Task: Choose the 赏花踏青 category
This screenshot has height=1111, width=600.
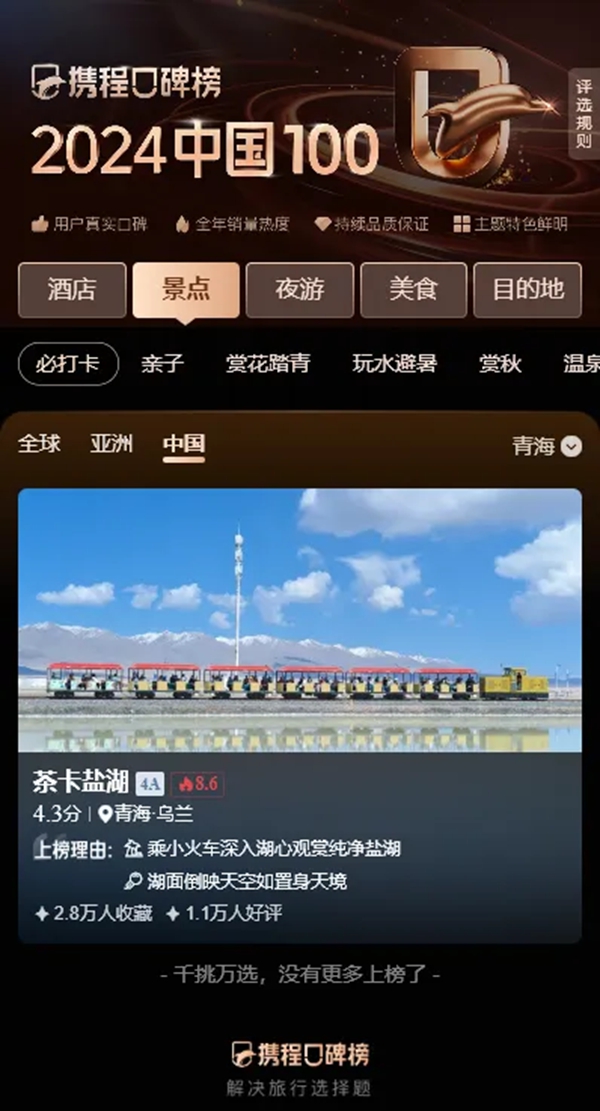Action: [267, 364]
